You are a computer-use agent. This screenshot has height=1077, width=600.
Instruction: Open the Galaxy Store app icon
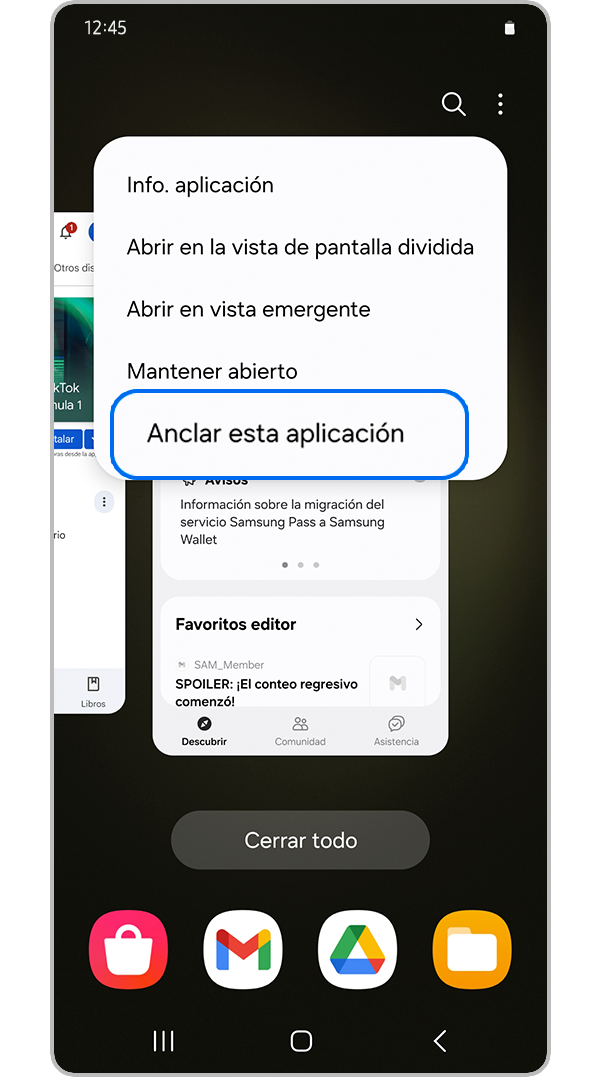[128, 950]
